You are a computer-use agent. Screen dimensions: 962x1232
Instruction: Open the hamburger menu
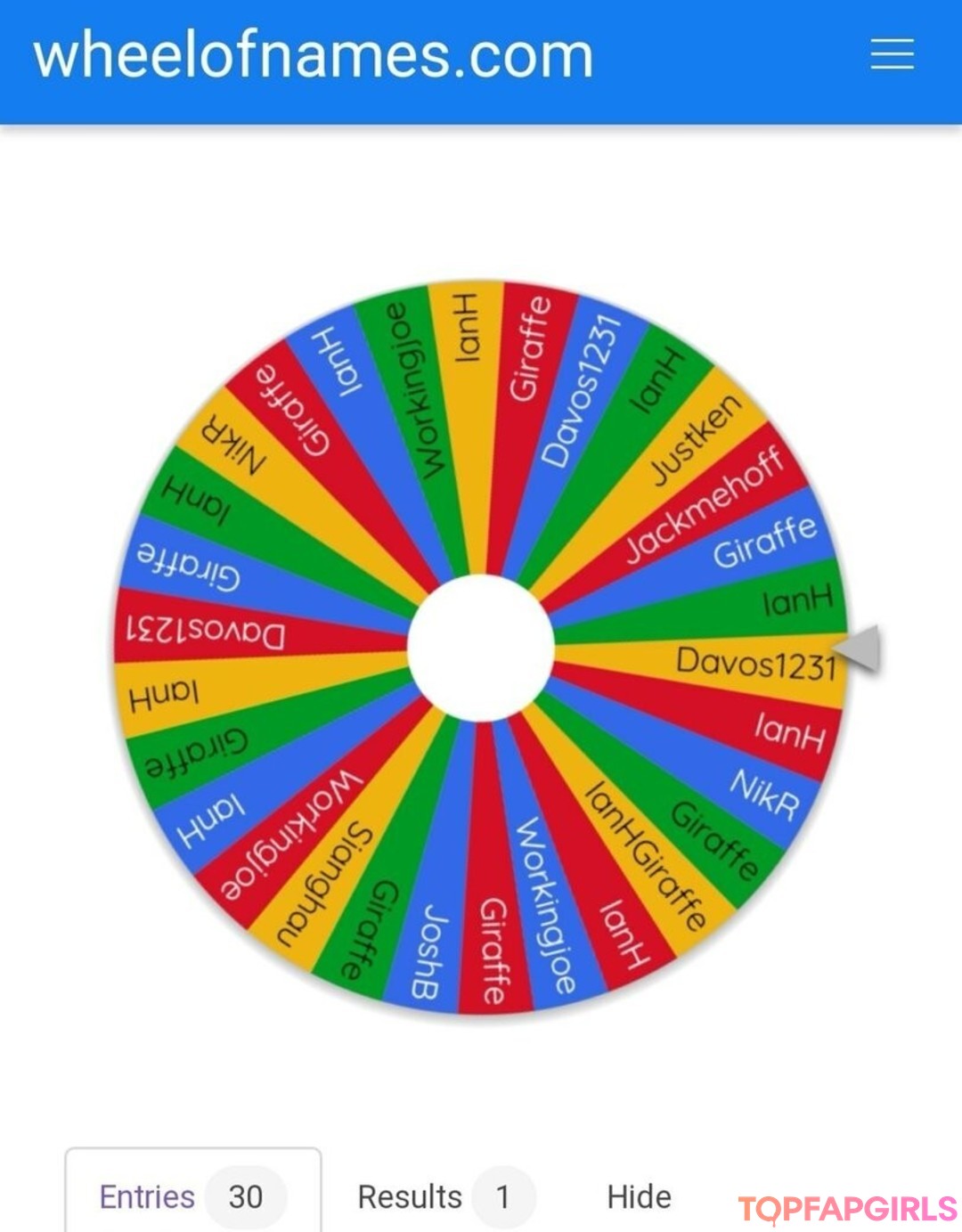(892, 54)
